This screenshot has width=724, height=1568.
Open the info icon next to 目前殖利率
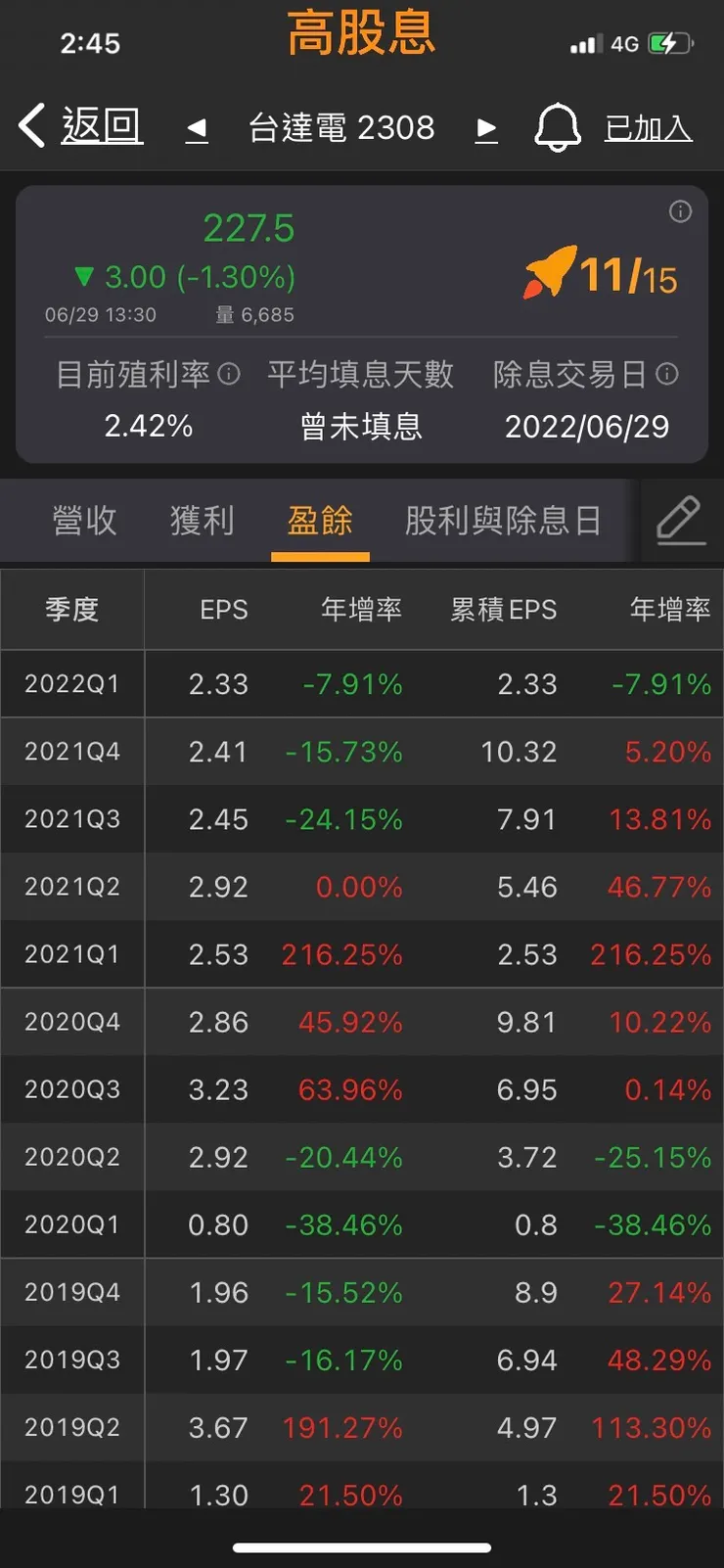coord(231,374)
